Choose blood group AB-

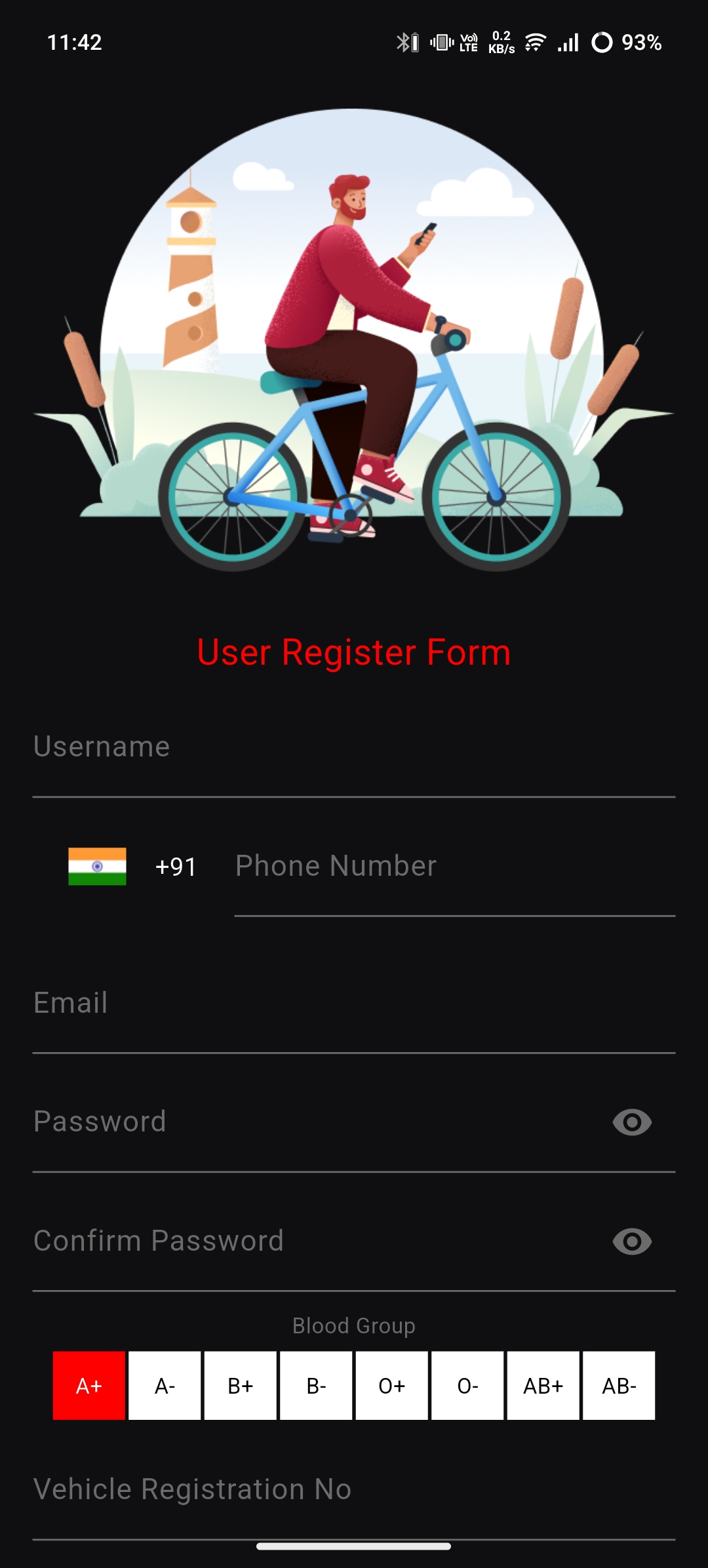pos(619,1386)
